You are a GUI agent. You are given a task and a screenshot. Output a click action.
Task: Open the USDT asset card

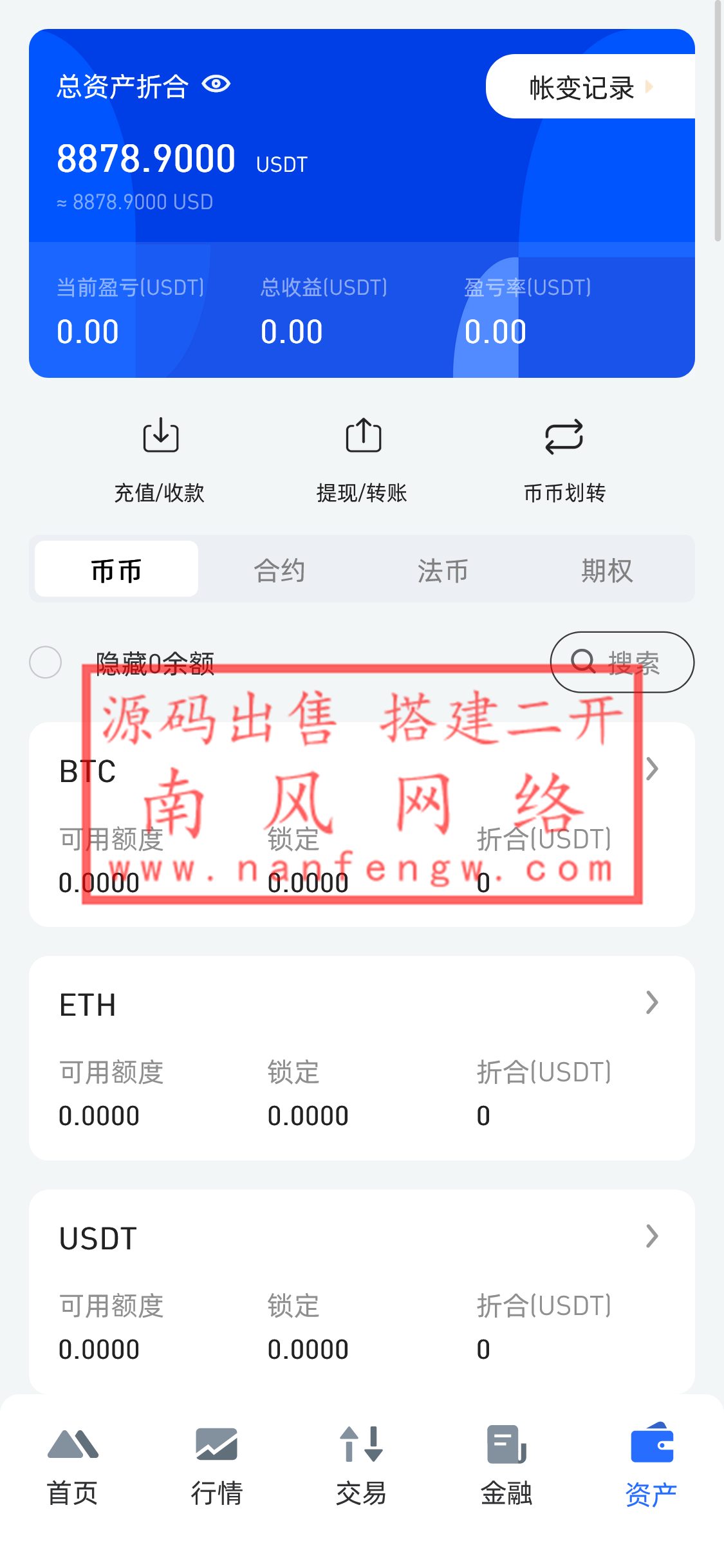click(x=362, y=1291)
